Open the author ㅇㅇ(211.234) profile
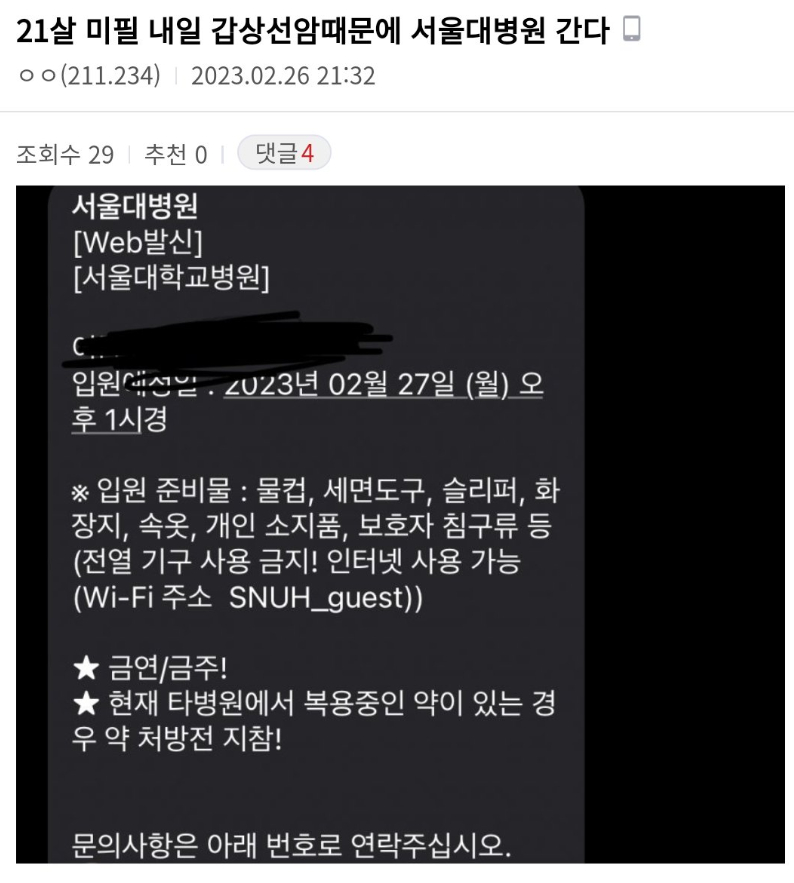Image resolution: width=794 pixels, height=883 pixels. point(90,76)
